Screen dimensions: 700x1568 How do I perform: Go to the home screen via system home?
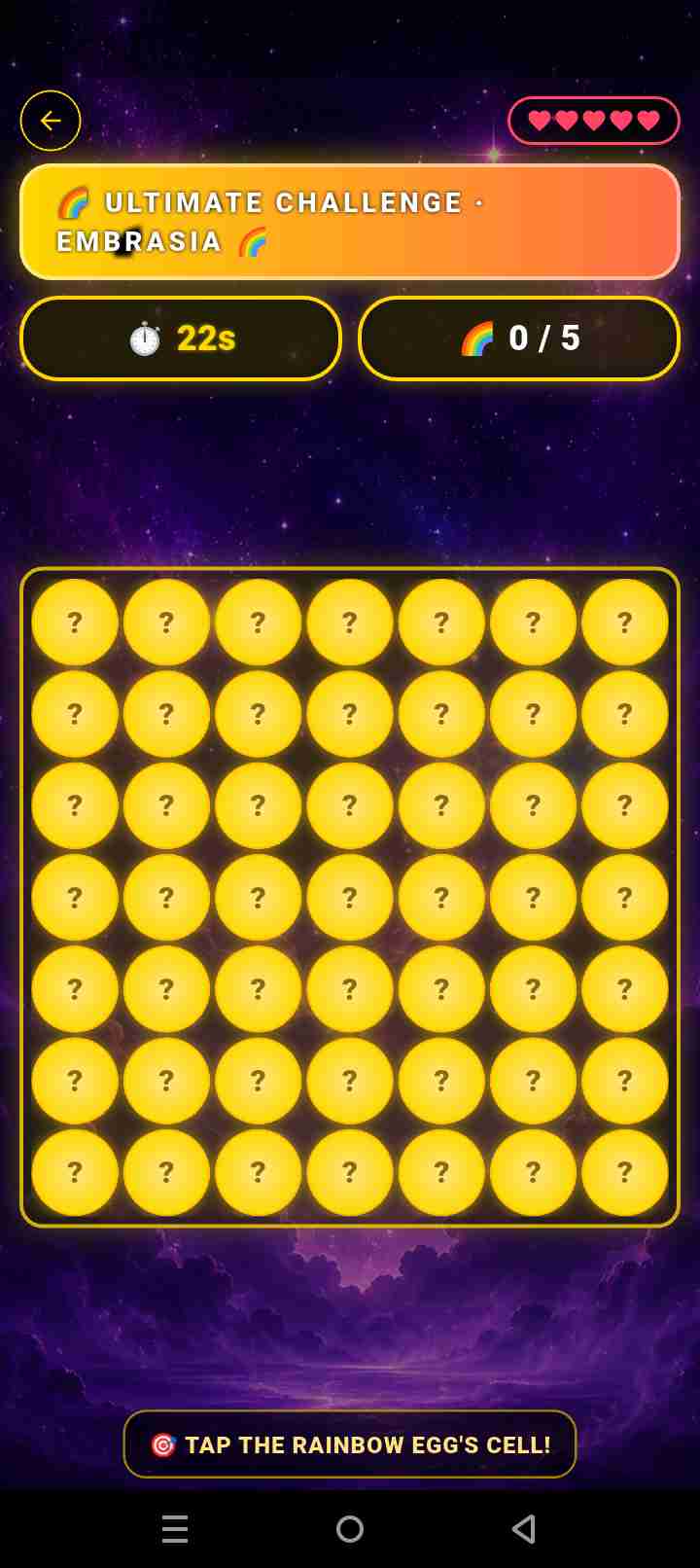point(350,1529)
